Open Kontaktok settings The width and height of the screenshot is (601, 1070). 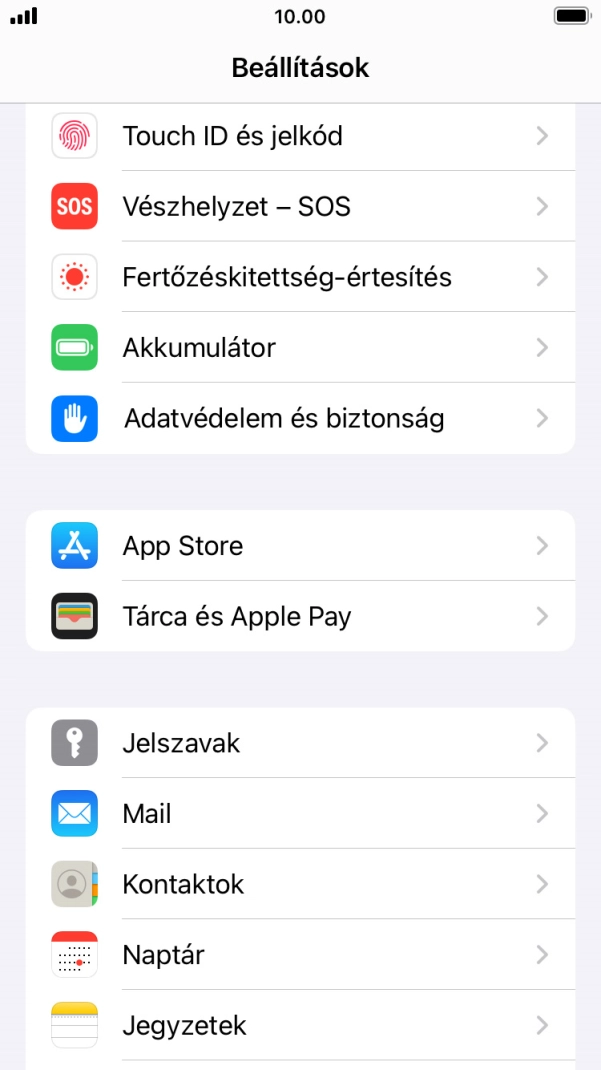click(300, 884)
